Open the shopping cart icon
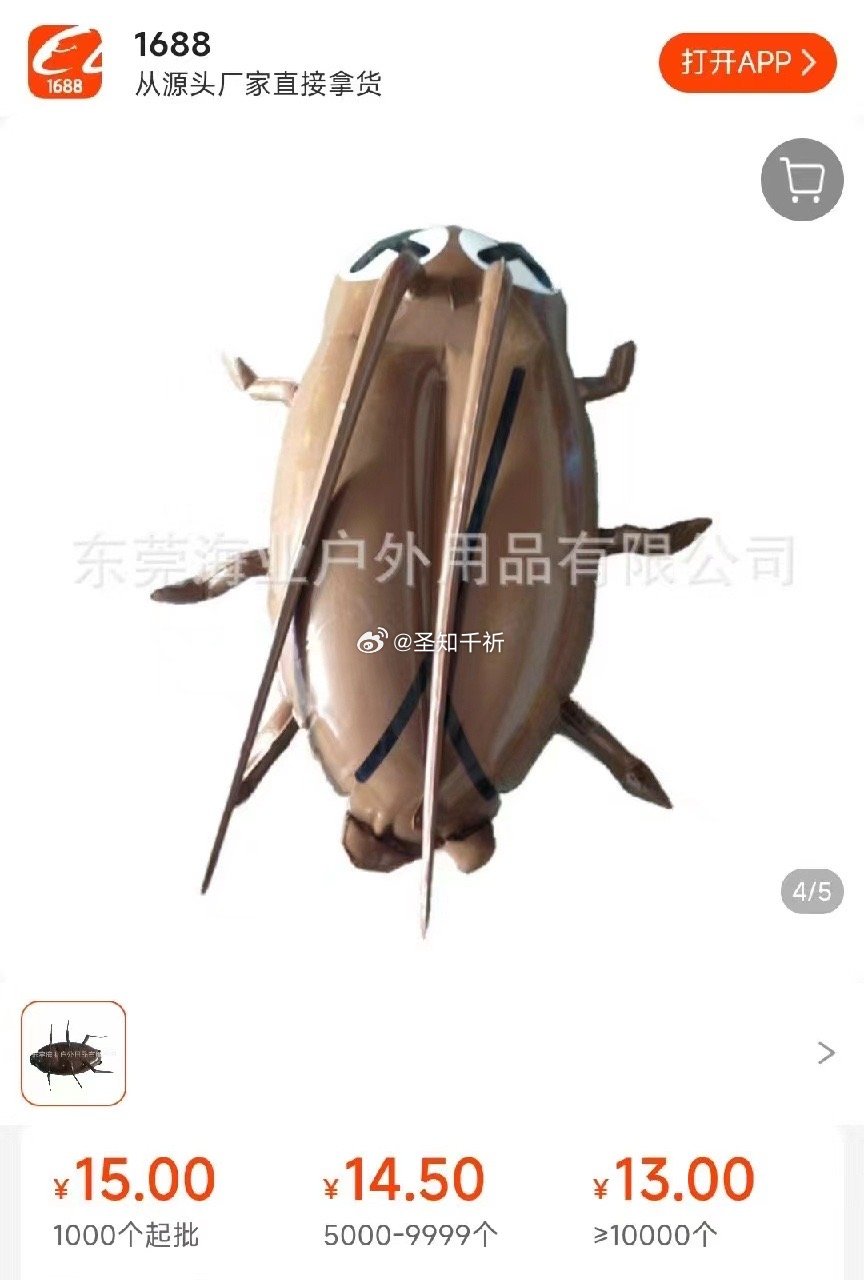Screen dimensions: 864x1280 click(x=802, y=181)
